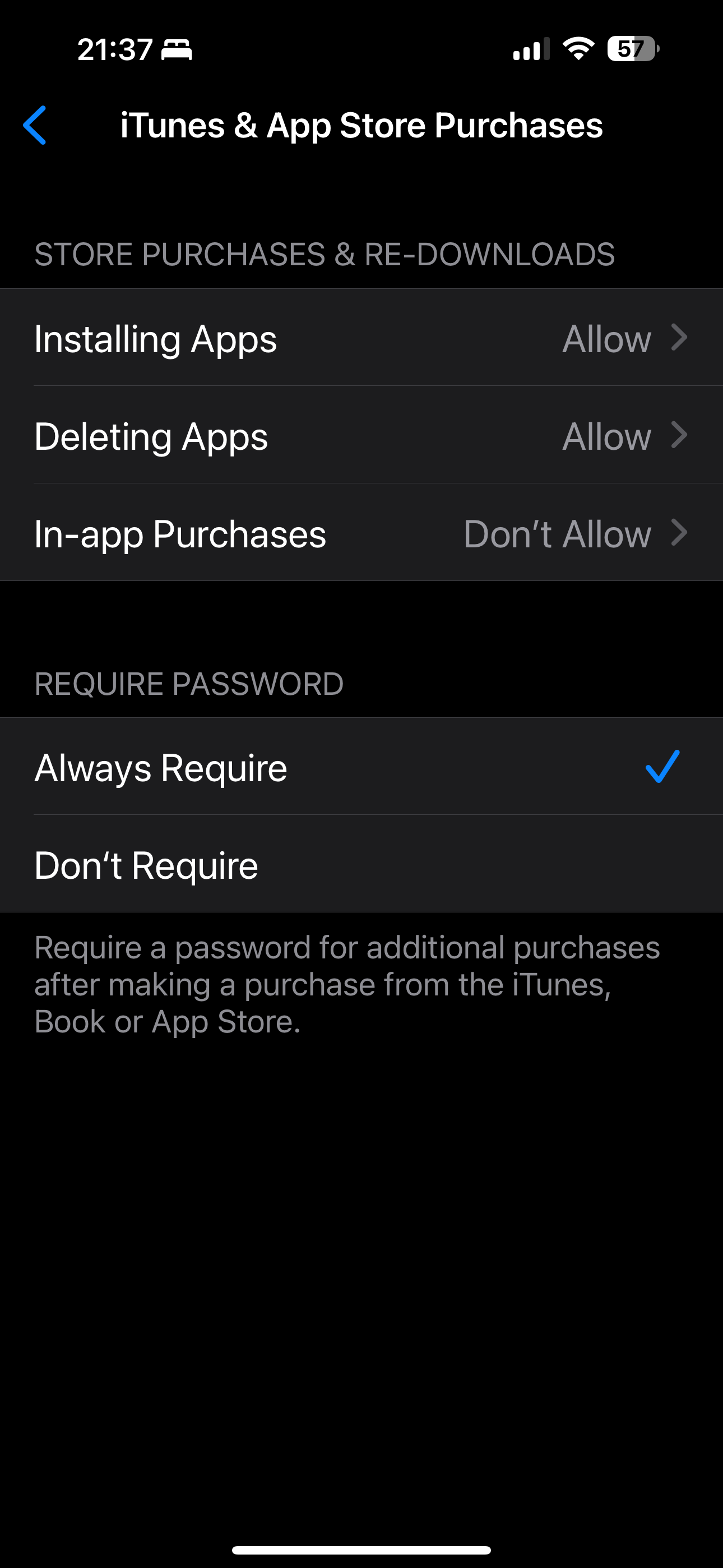The width and height of the screenshot is (723, 1568).
Task: Choose the Don't Require password option
Action: click(361, 864)
